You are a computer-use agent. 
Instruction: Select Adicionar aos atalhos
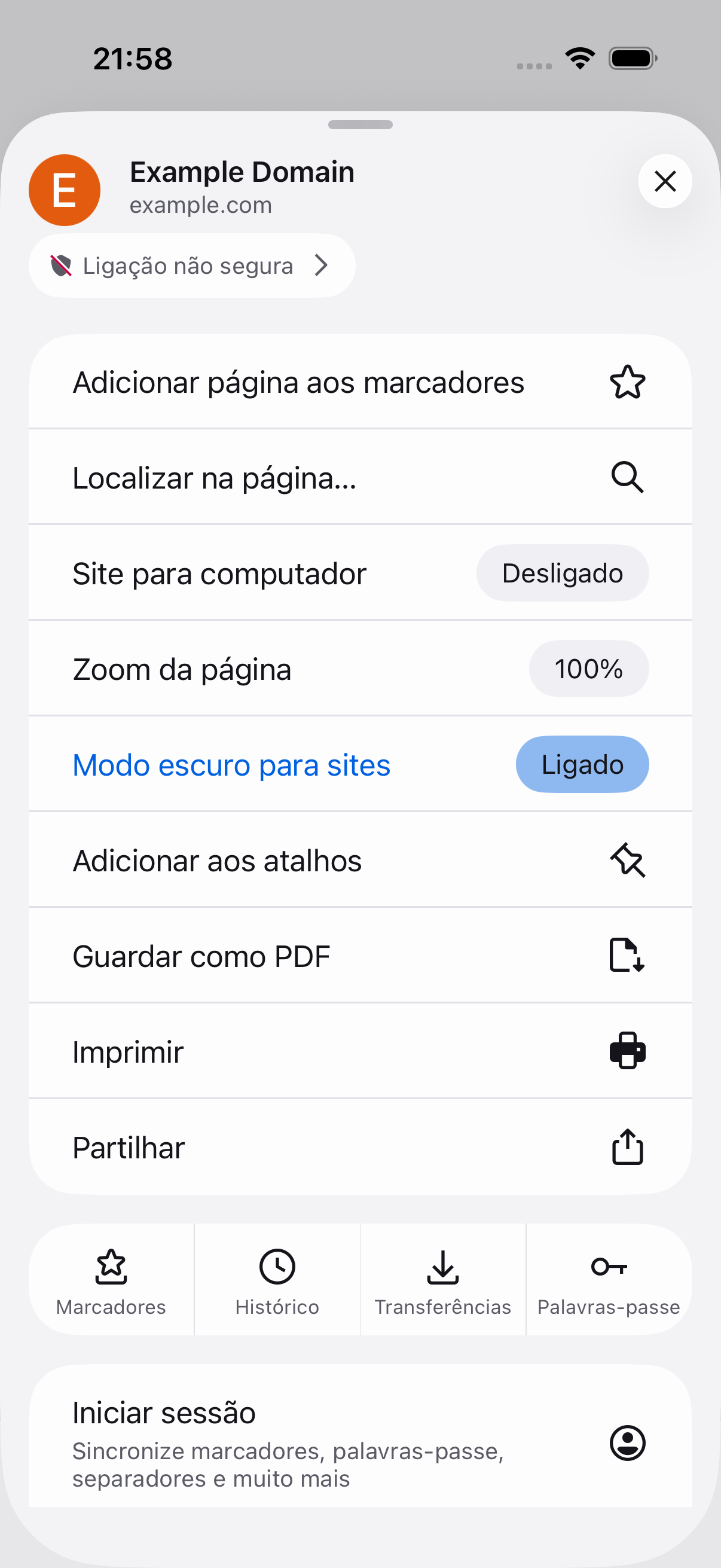point(360,861)
